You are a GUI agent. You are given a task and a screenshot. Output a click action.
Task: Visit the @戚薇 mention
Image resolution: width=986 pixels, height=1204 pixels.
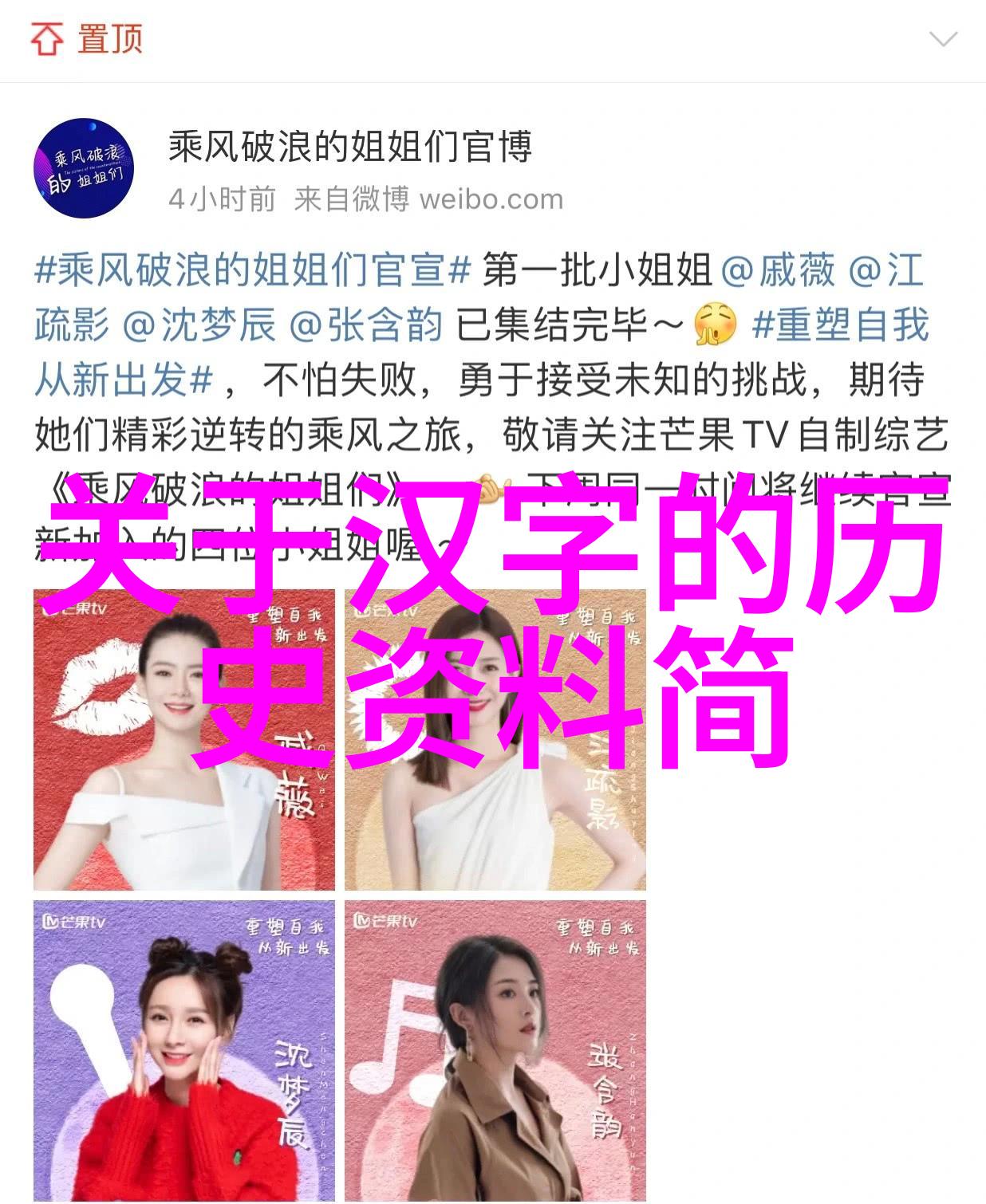[778, 271]
